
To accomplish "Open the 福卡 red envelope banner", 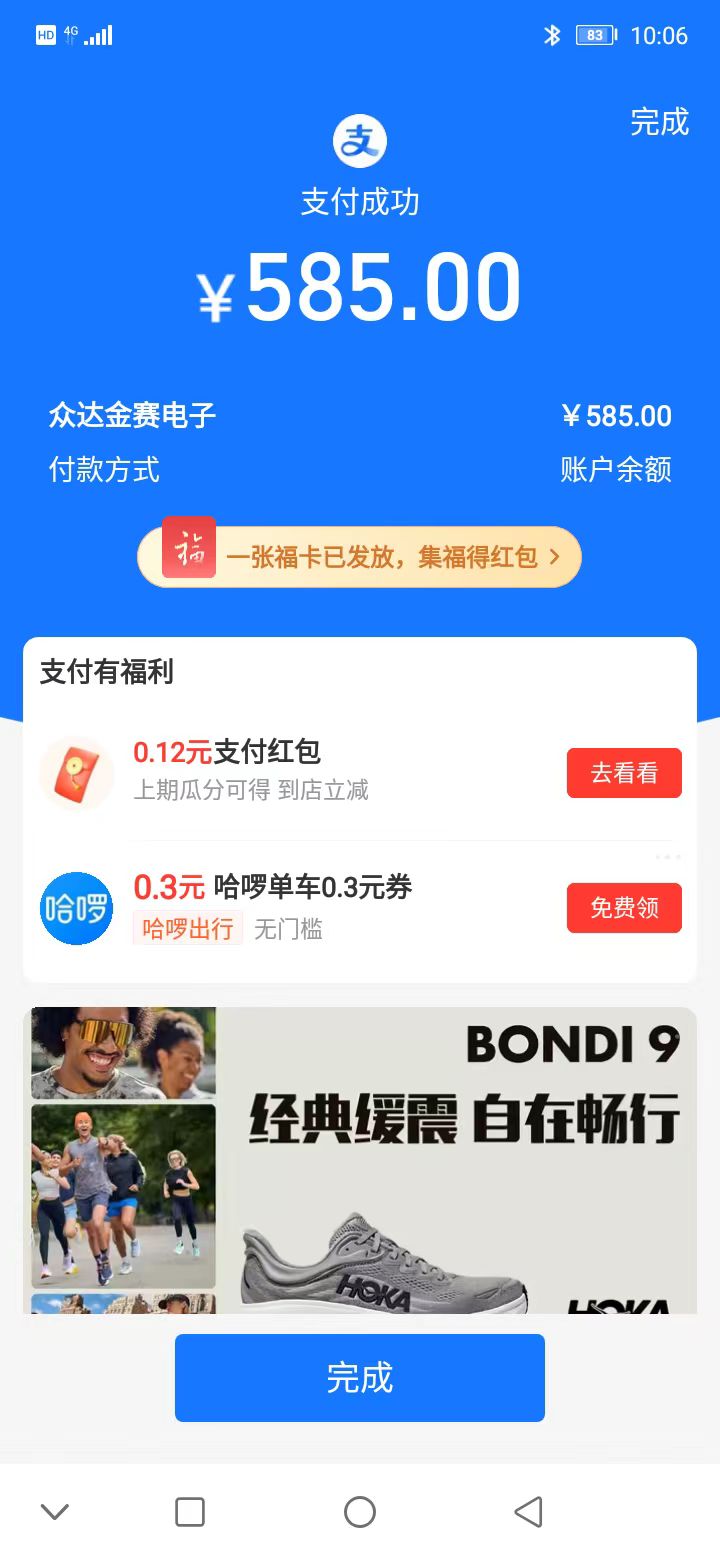I will [x=359, y=557].
